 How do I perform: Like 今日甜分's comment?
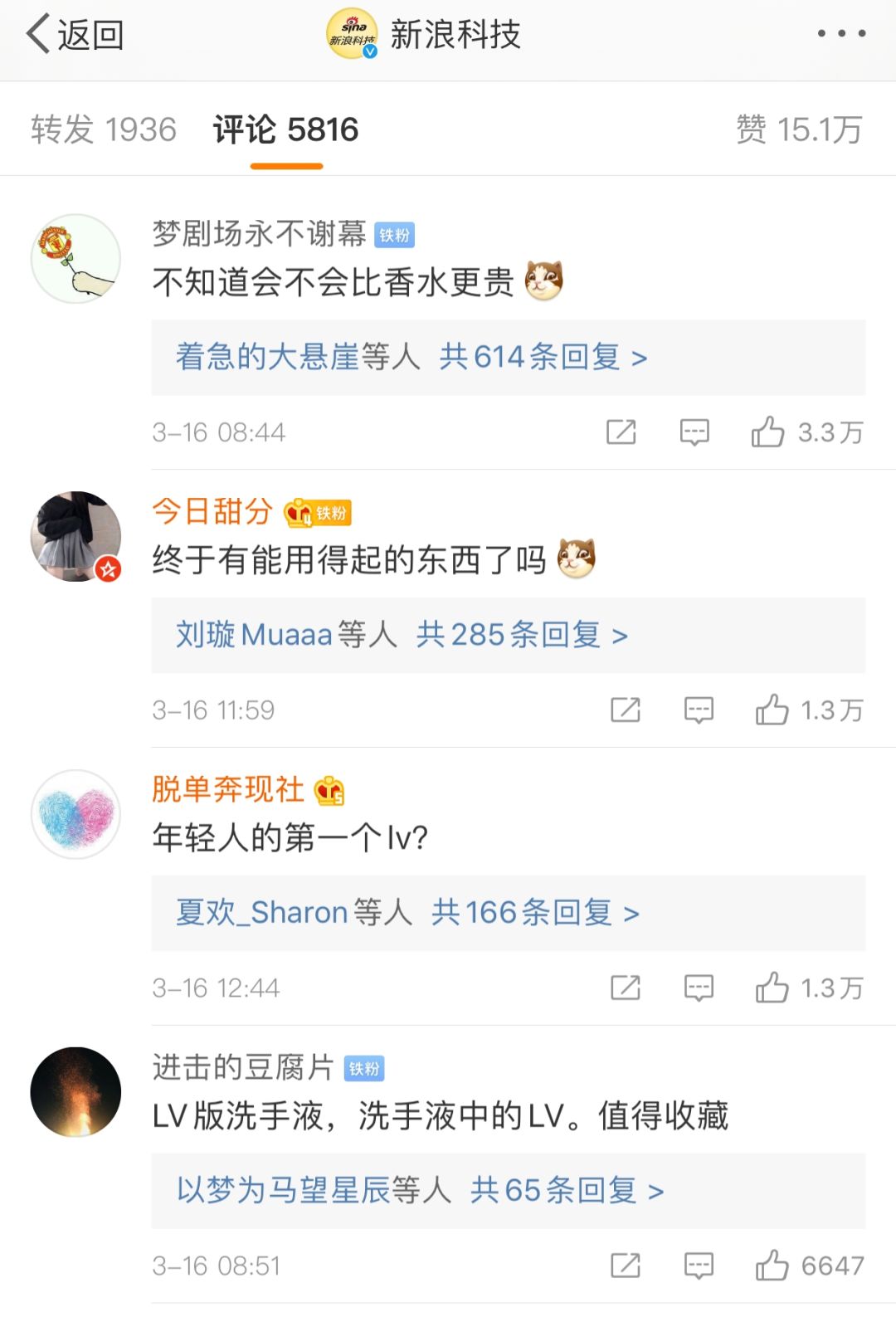coord(772,710)
